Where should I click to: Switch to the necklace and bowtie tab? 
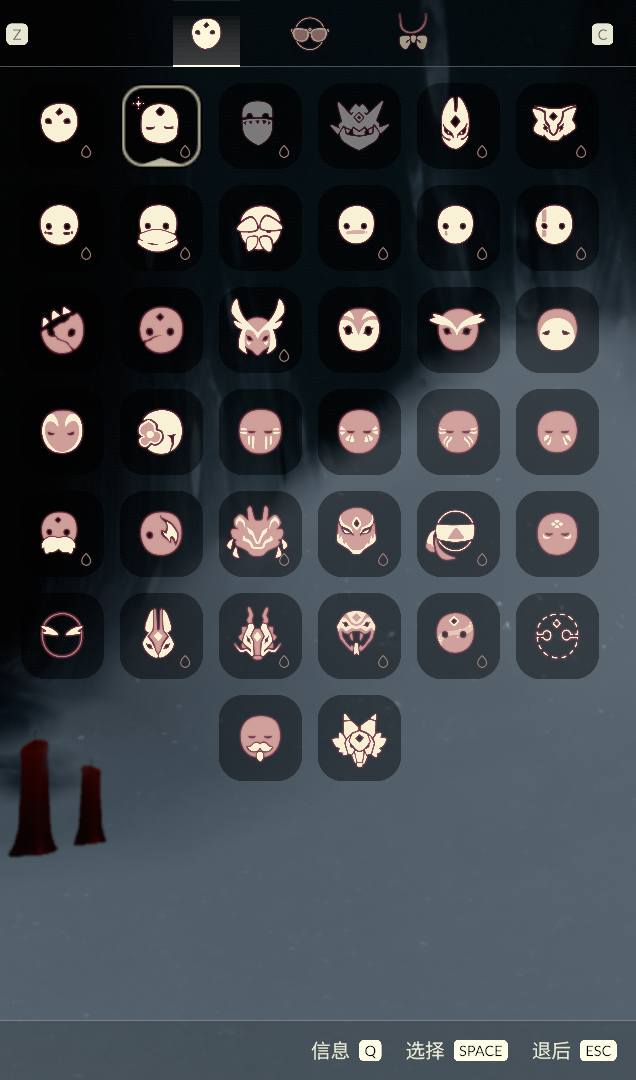411,32
